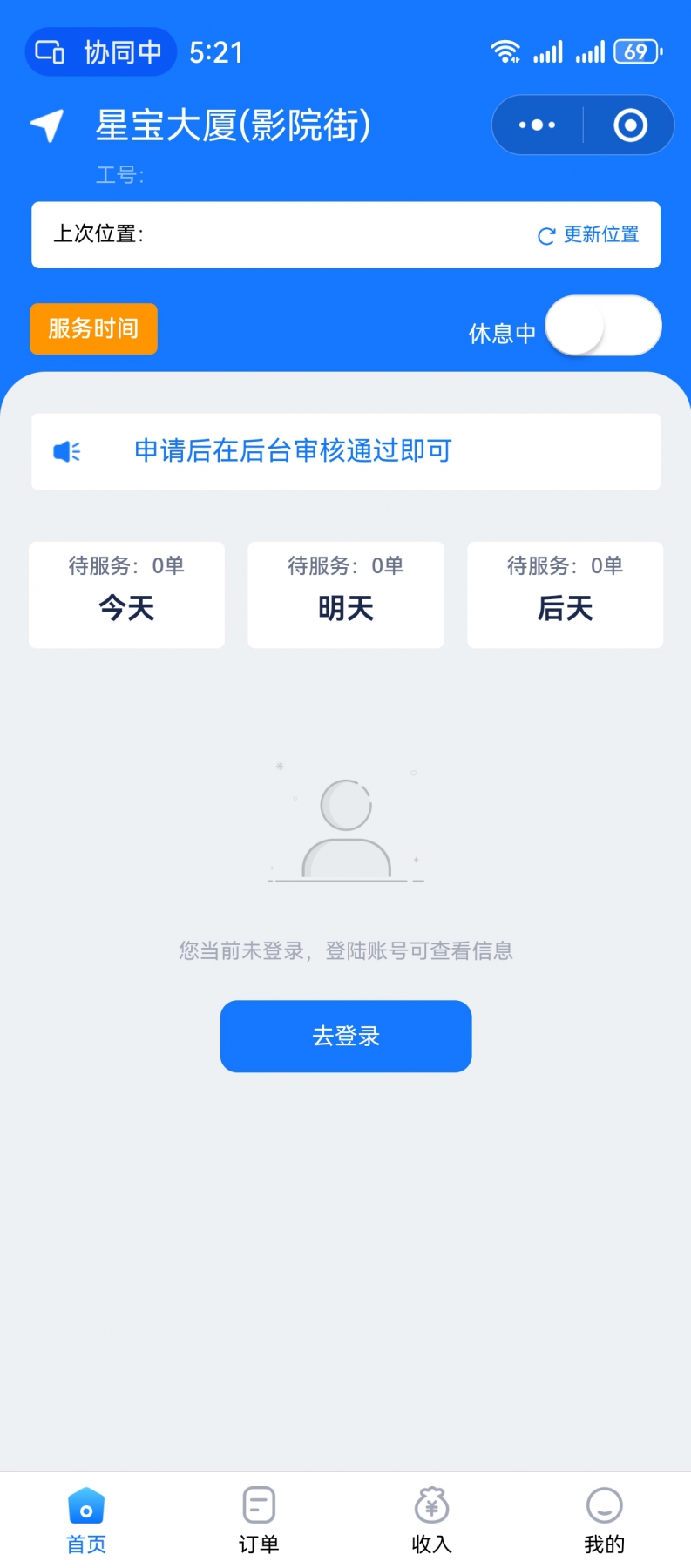Open the 收入 income icon in bottom bar
Image resolution: width=691 pixels, height=1568 pixels.
(x=431, y=1504)
